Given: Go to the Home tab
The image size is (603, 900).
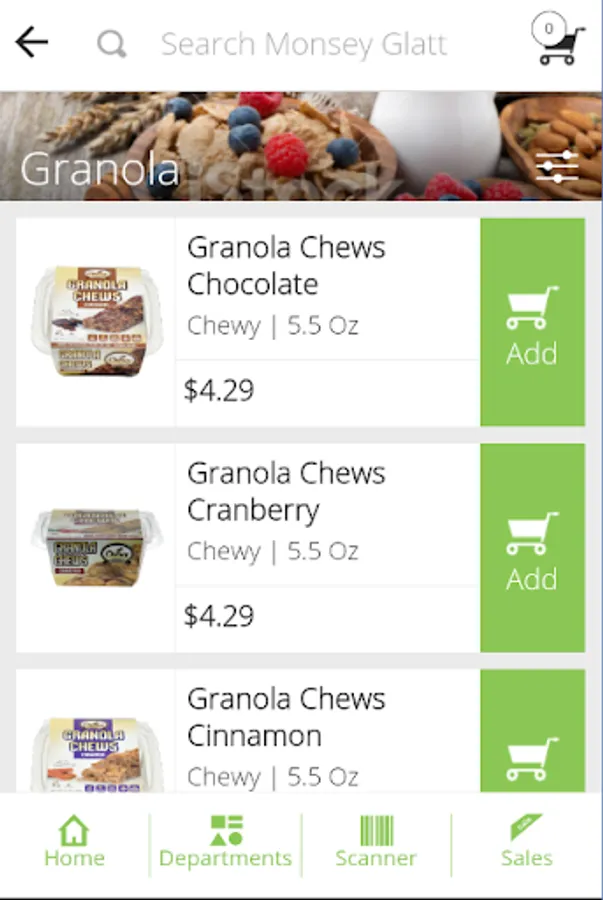Looking at the screenshot, I should 74,842.
